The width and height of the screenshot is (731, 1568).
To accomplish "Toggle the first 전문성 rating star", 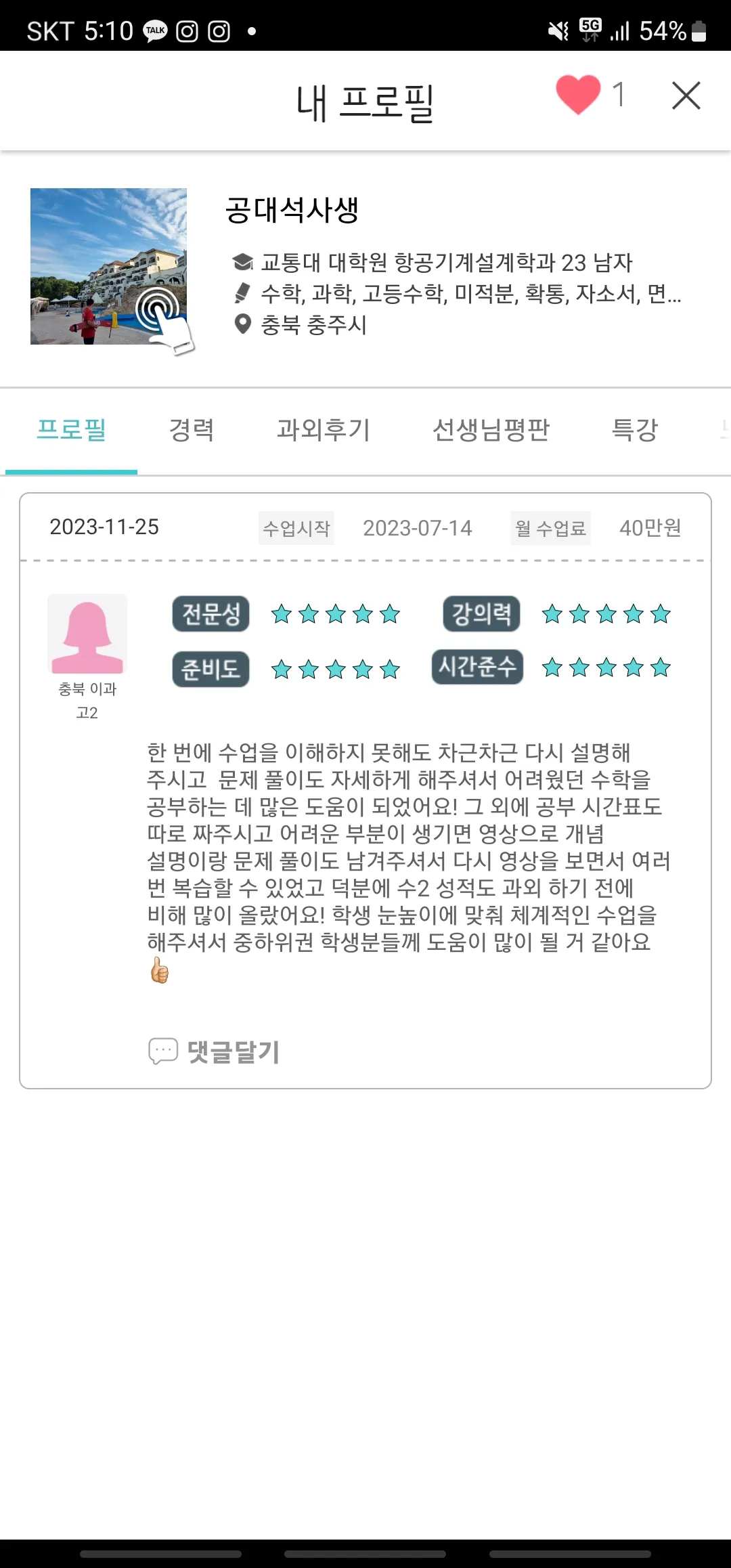I will (280, 614).
